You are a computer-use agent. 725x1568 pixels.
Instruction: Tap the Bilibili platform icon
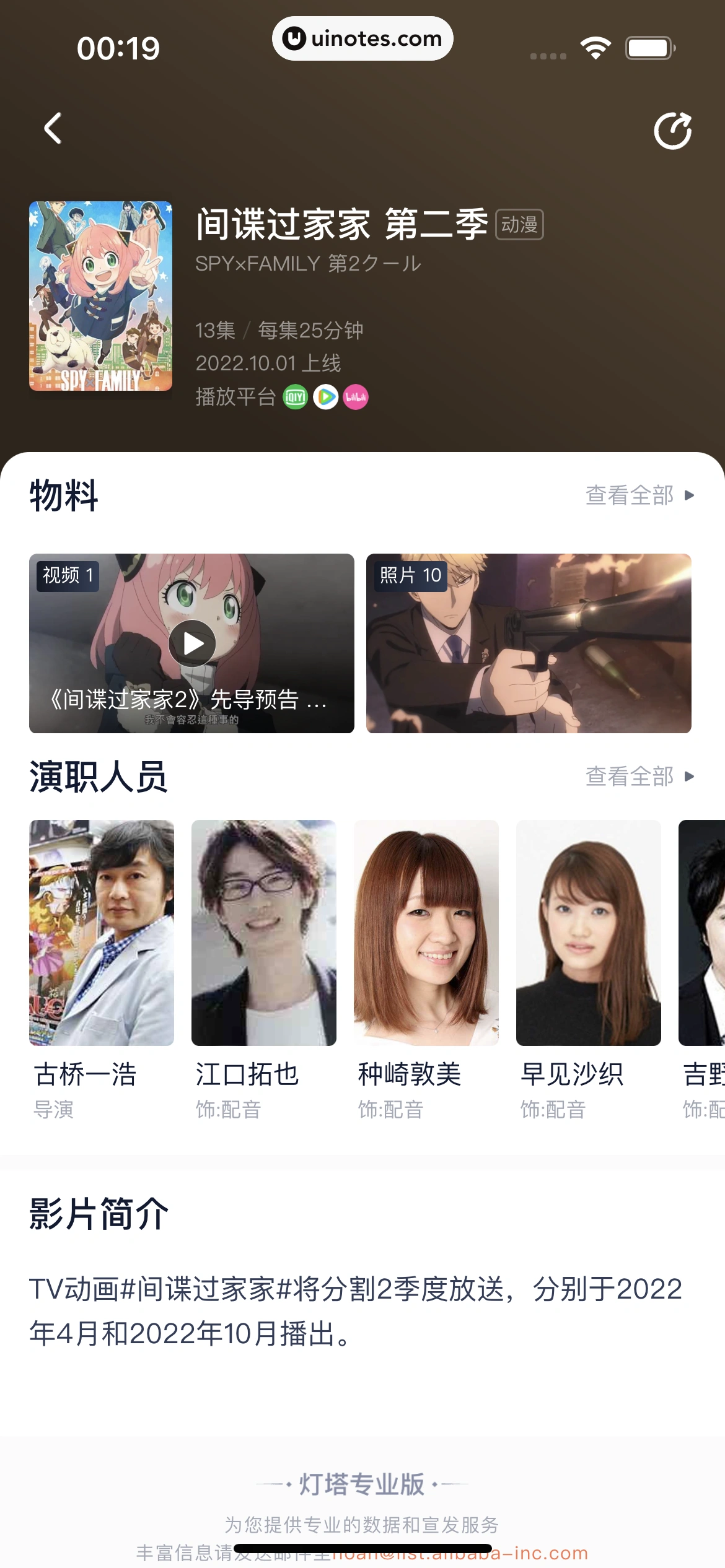356,397
